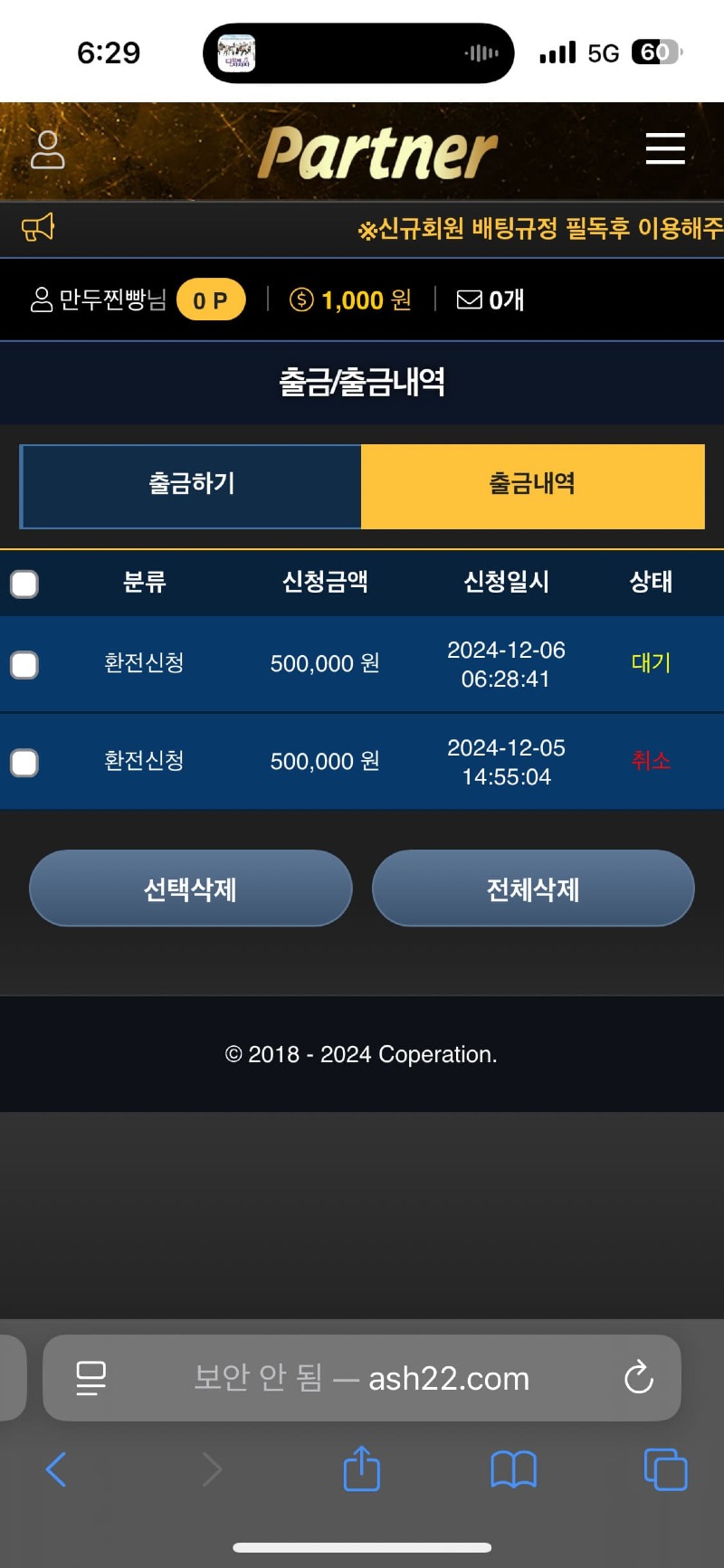Go back in the Safari browser
Image resolution: width=724 pixels, height=1568 pixels.
pos(56,1469)
